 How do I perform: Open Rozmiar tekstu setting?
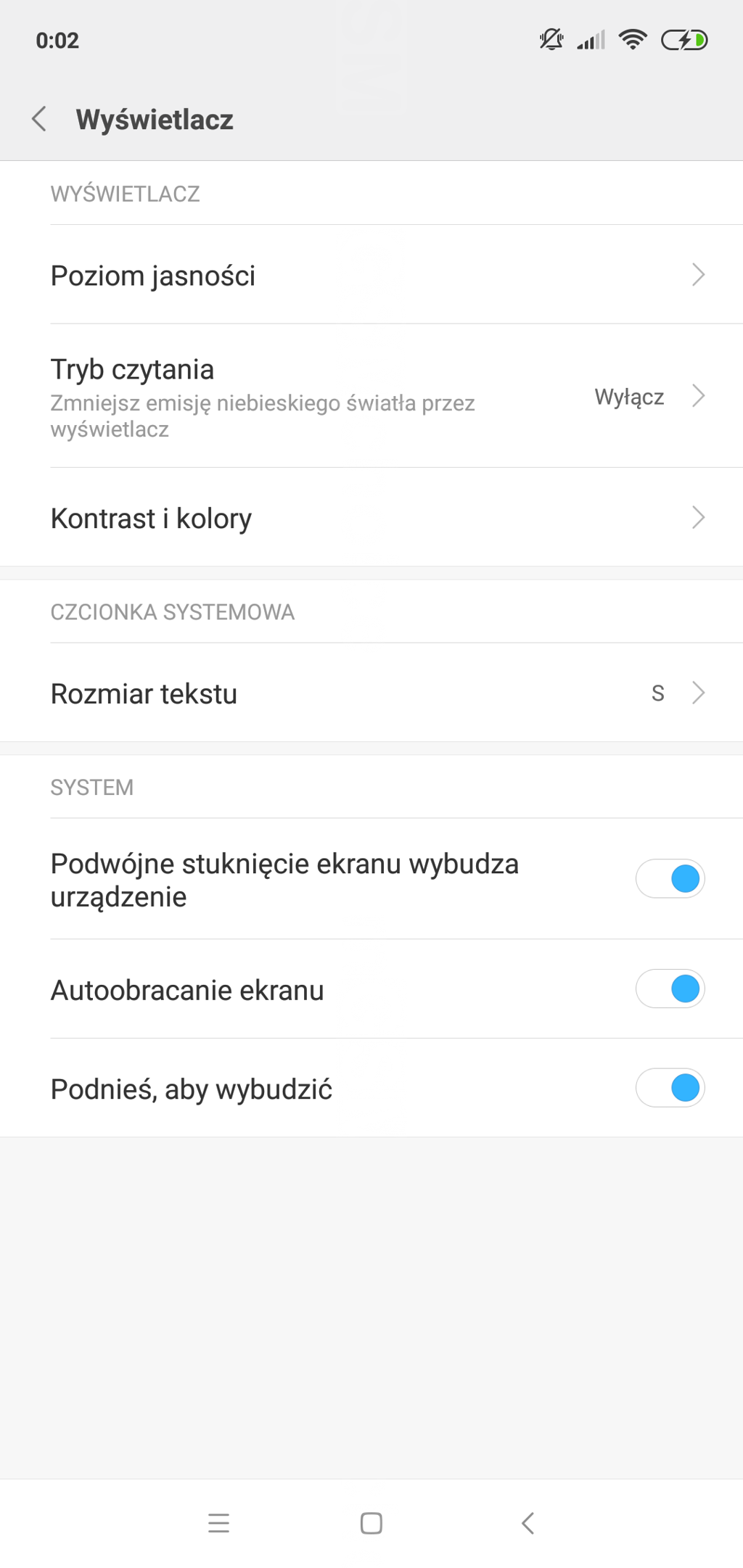371,693
